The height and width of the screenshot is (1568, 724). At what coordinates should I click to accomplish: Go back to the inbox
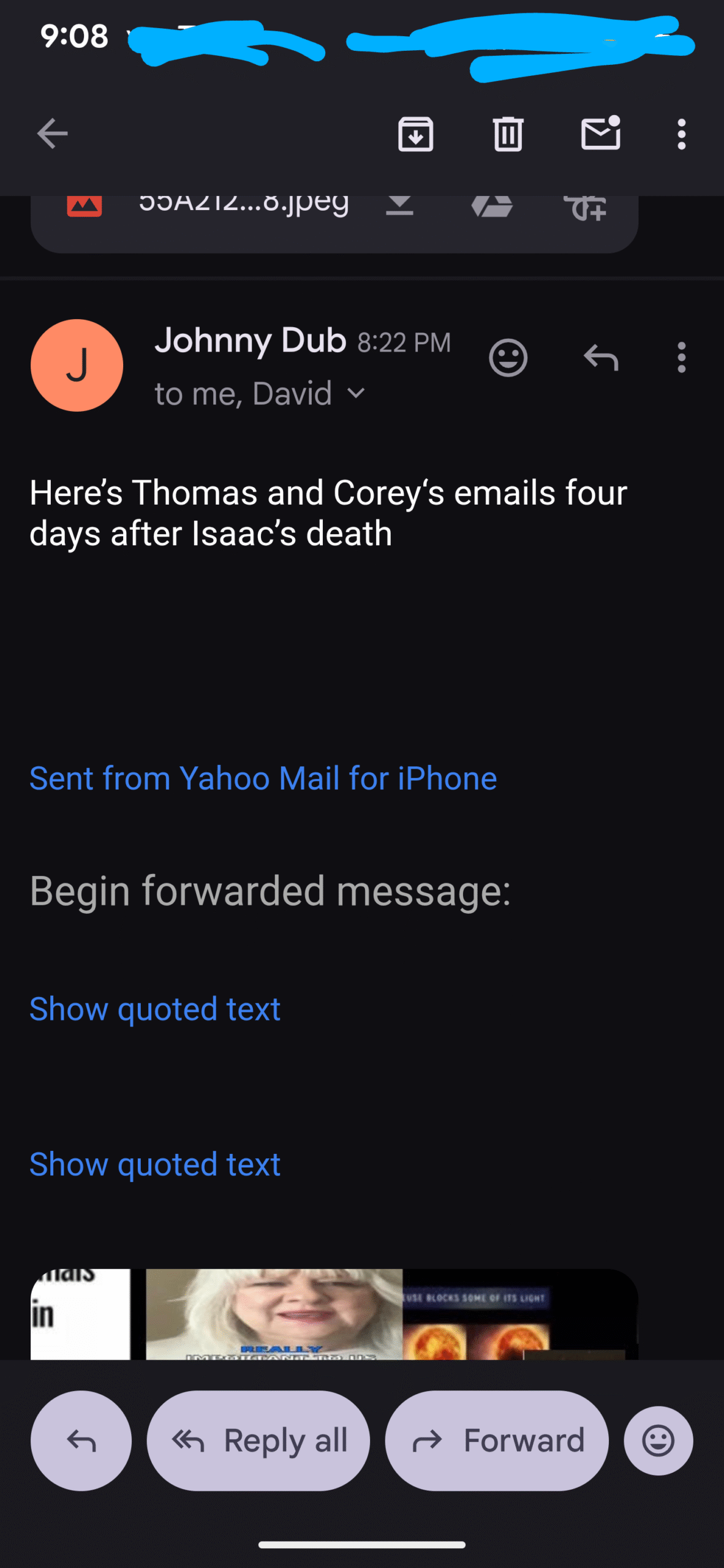pyautogui.click(x=52, y=134)
